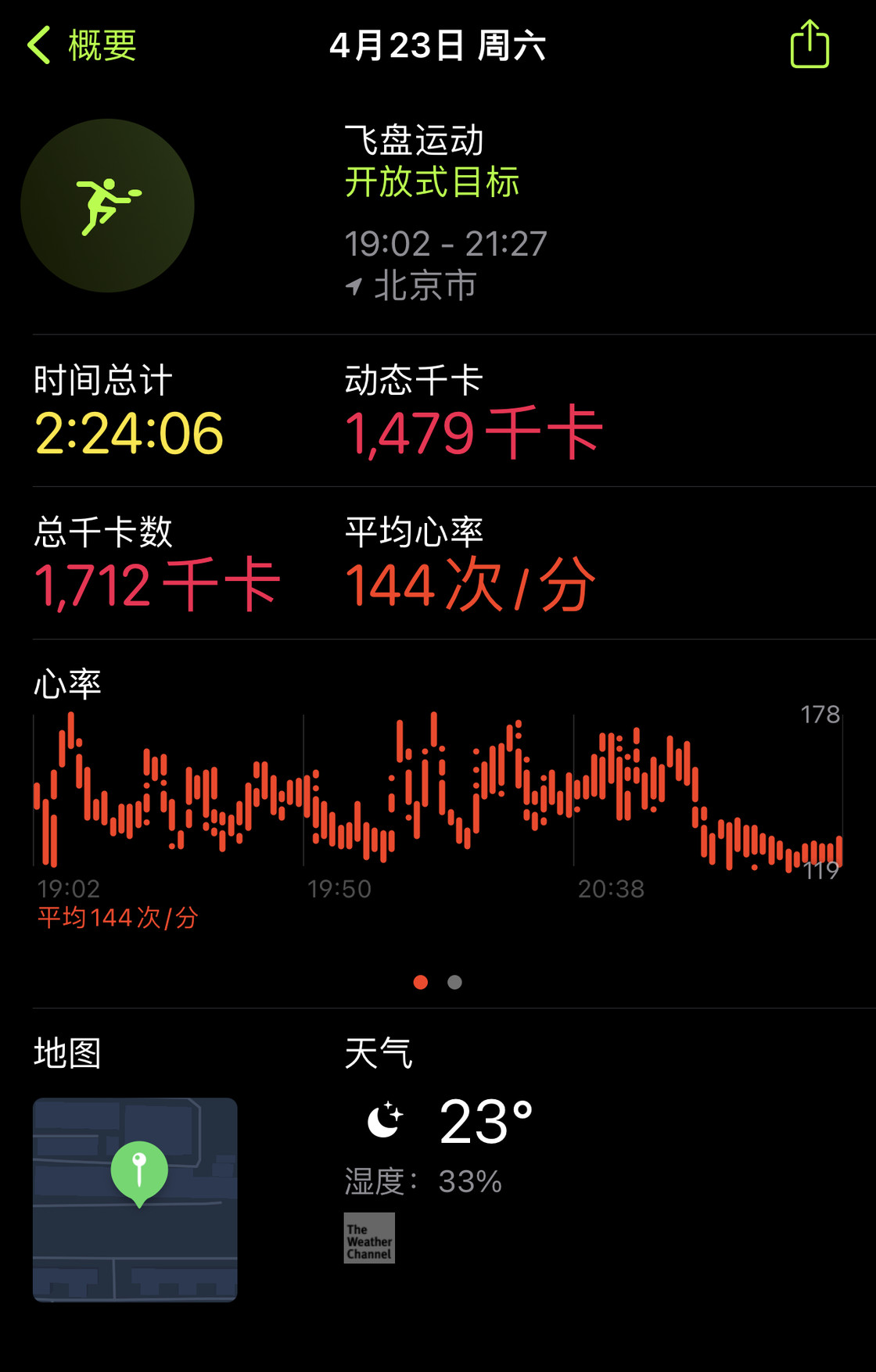
Task: Open the 4月23日 周六 date title
Action: [438, 45]
